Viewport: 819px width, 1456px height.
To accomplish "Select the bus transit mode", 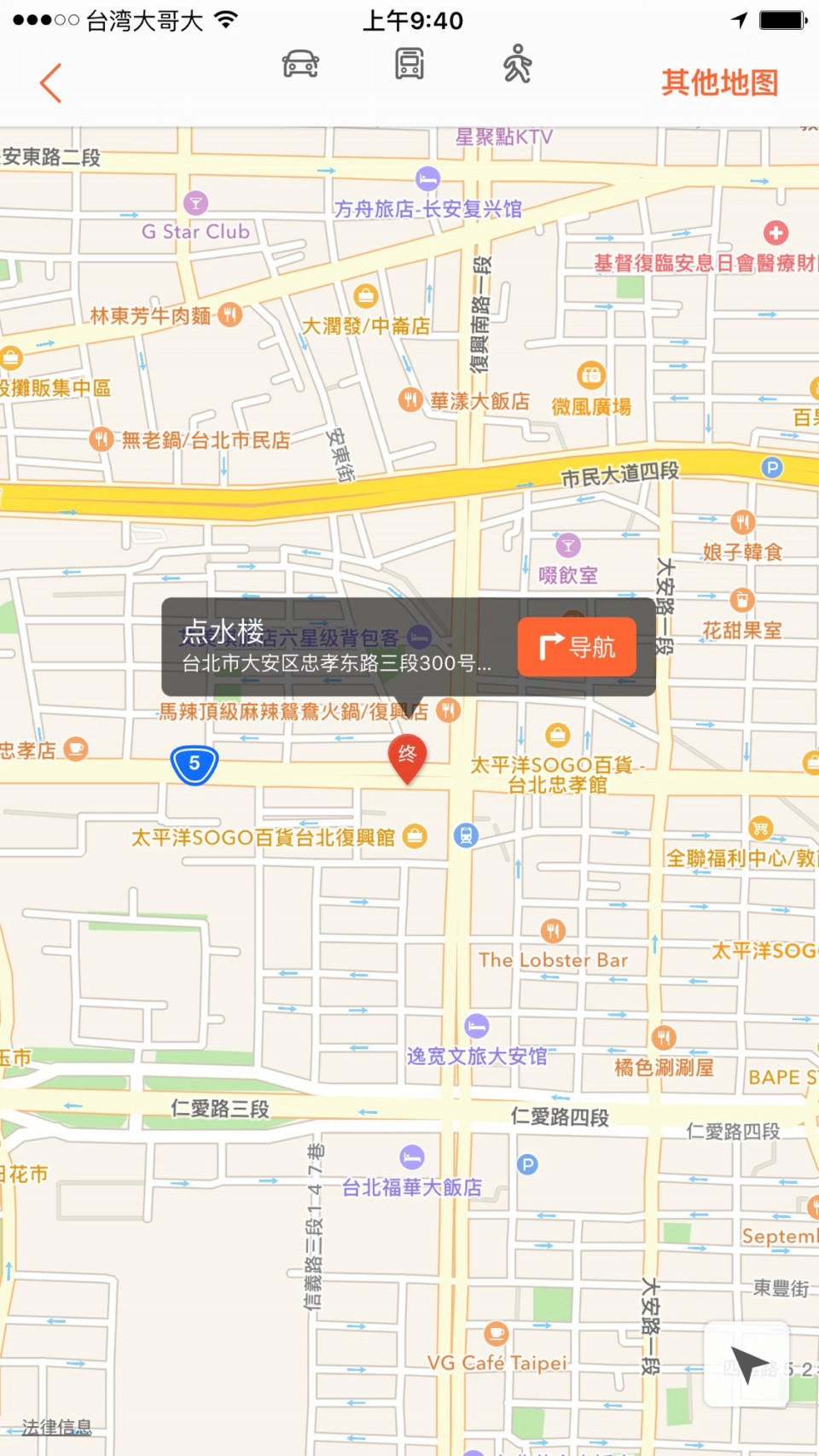I will [409, 65].
